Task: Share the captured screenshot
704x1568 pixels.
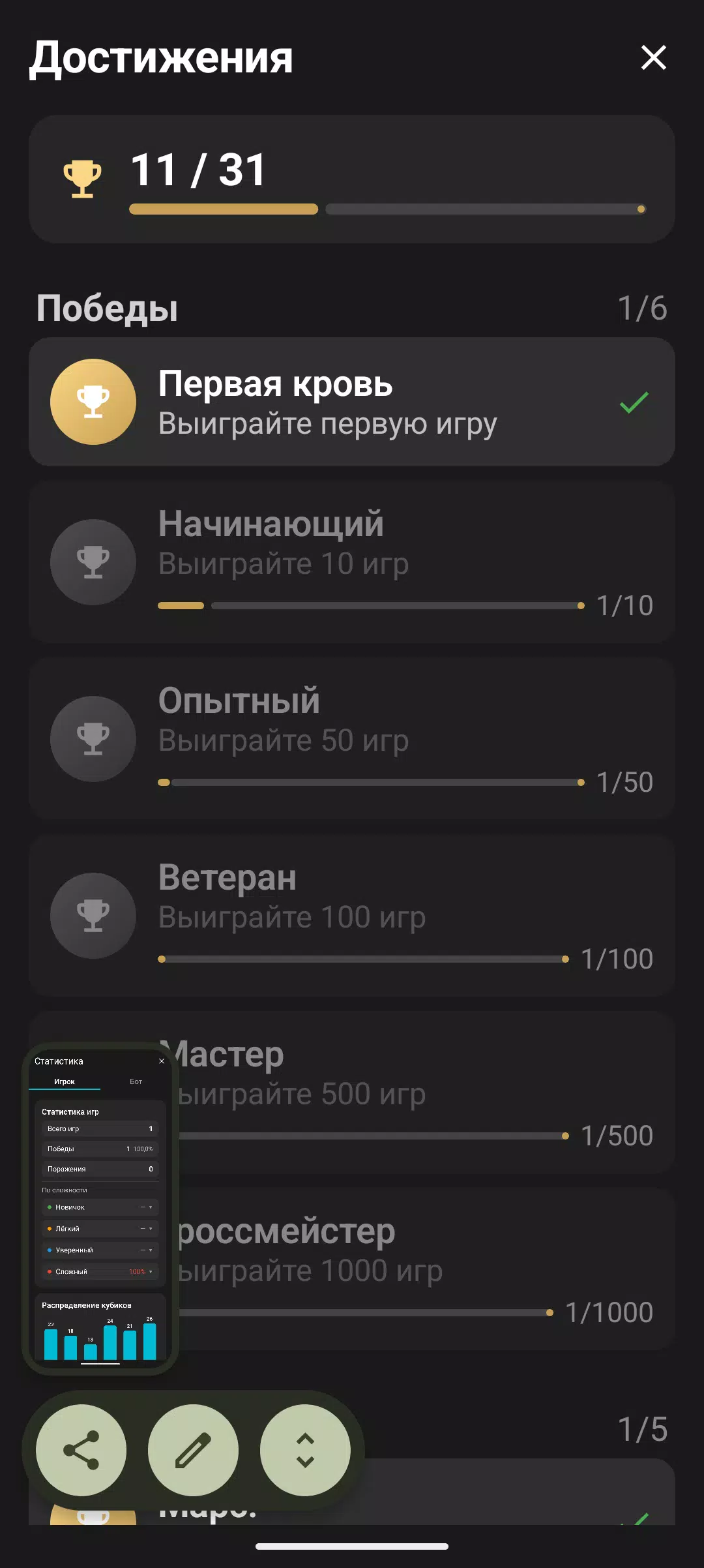Action: tap(81, 1450)
